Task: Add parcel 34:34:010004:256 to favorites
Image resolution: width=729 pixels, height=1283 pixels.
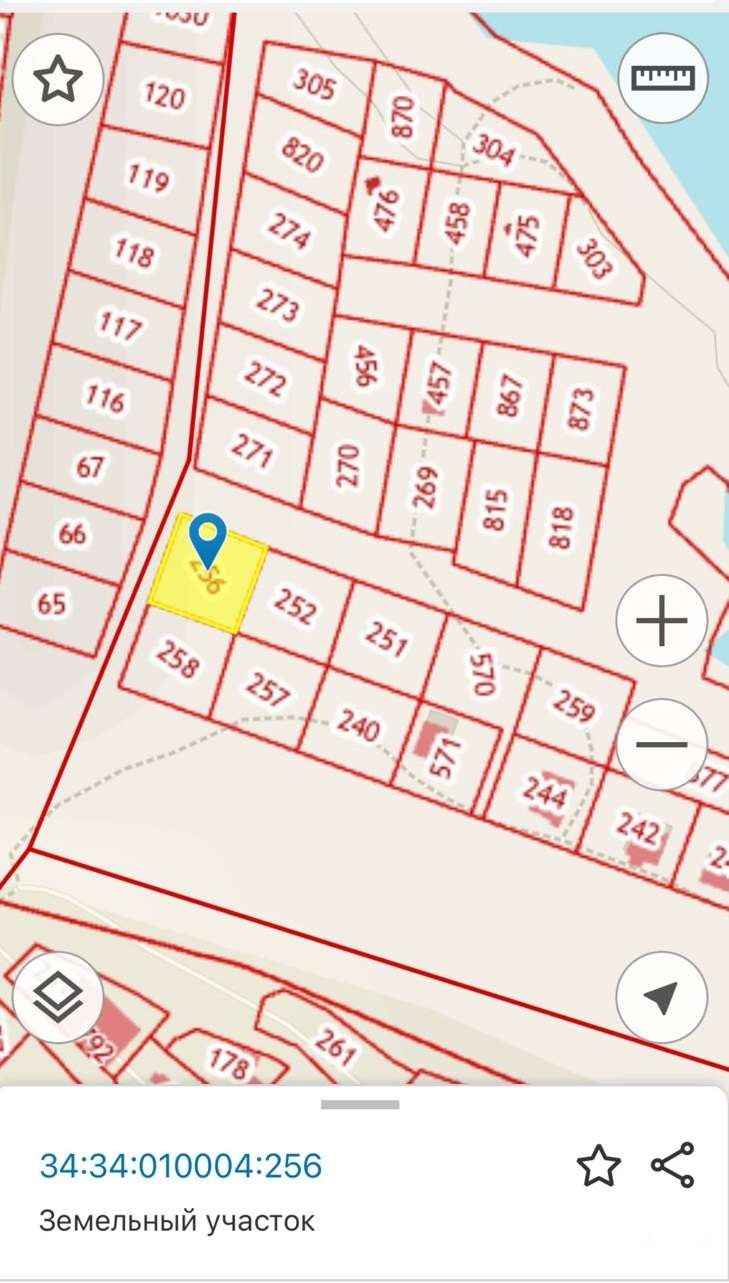Action: pos(599,1166)
